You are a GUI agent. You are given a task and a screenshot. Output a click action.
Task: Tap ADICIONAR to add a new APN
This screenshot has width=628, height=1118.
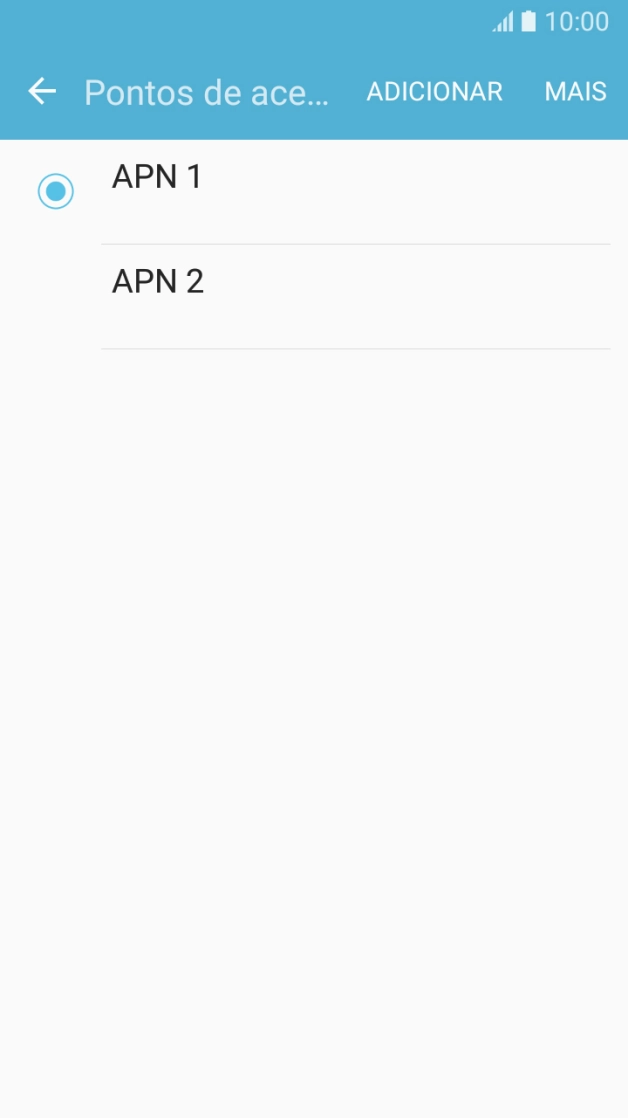[x=434, y=91]
